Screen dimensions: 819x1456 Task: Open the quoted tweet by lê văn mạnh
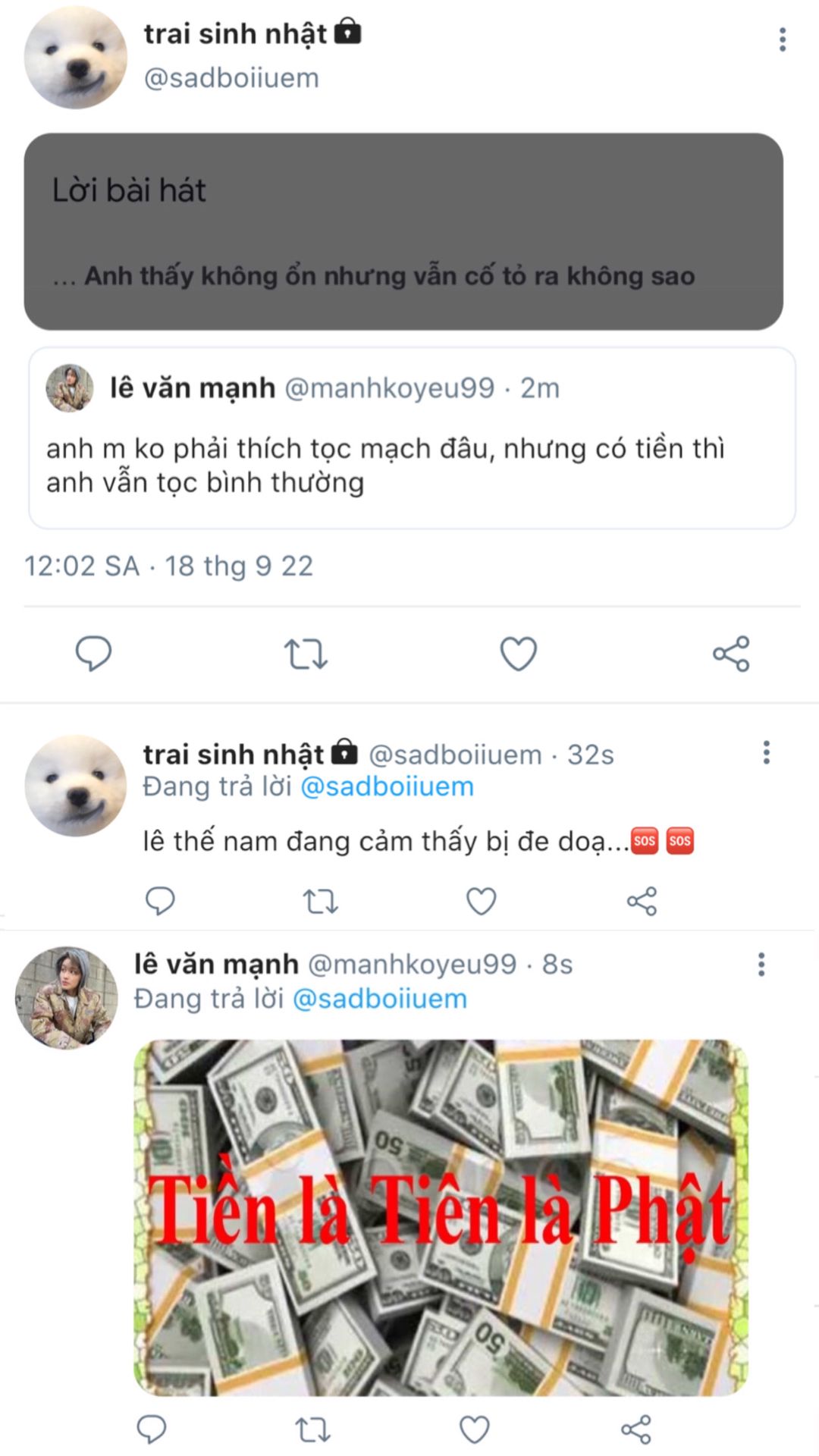click(412, 438)
